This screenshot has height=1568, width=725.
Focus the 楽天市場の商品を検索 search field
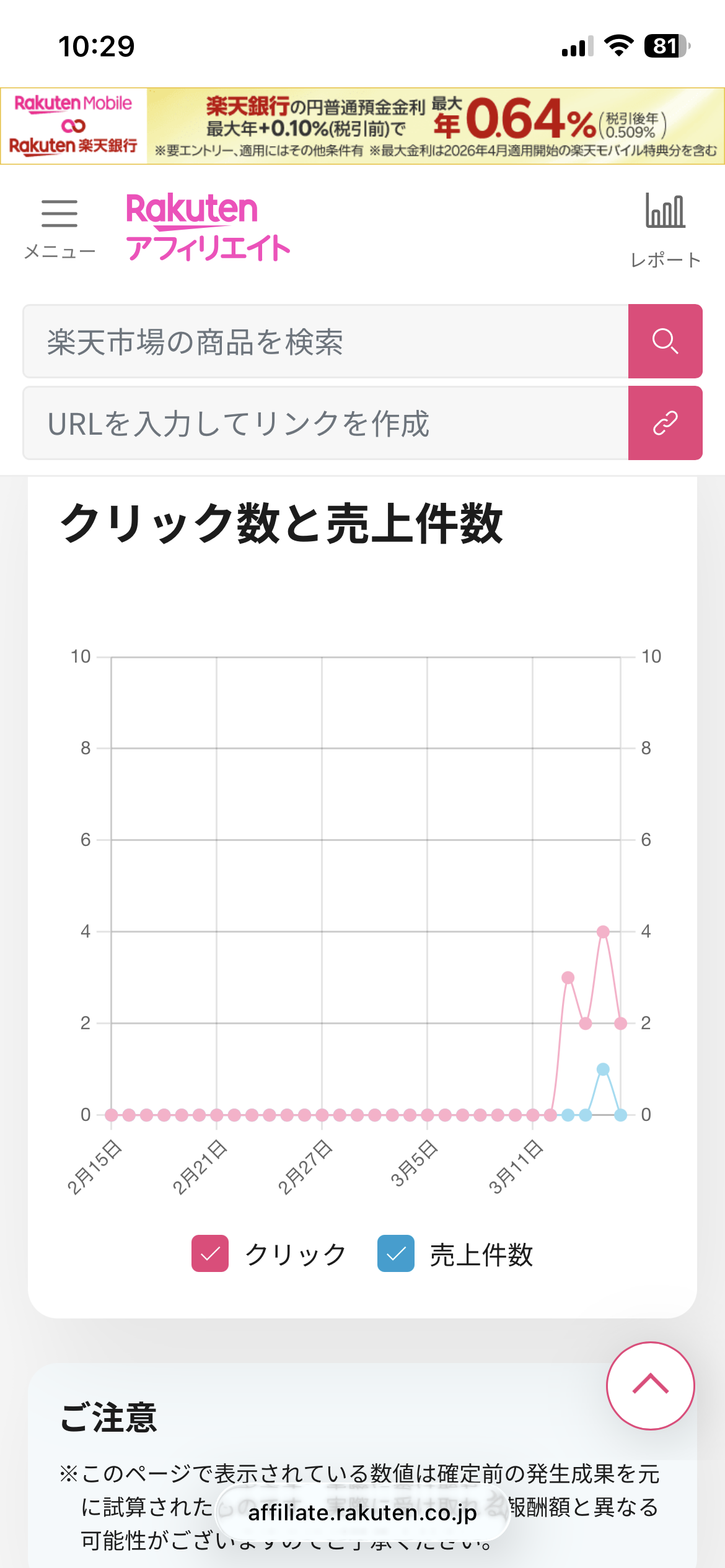(325, 341)
